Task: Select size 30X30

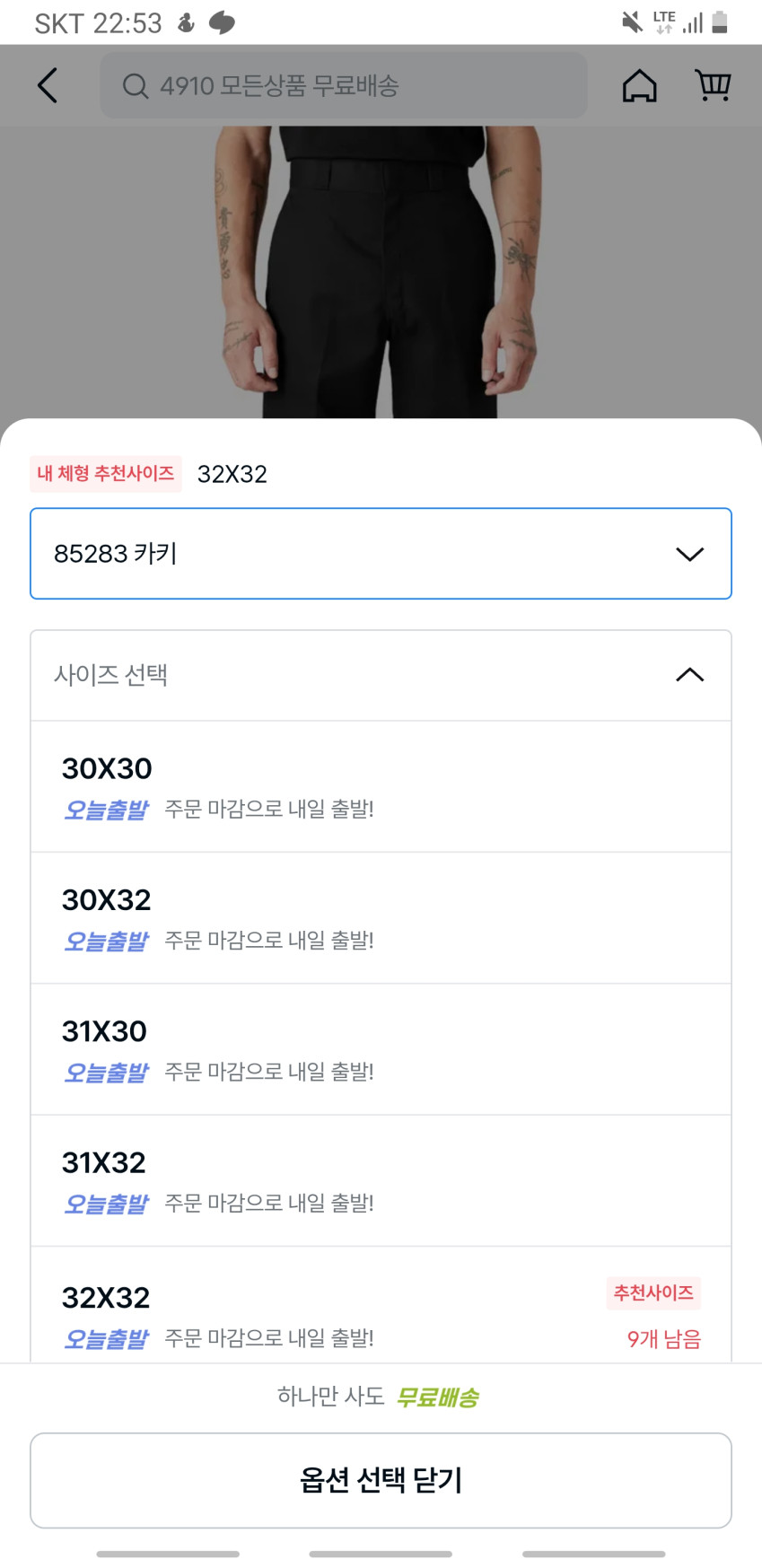Action: pos(381,786)
